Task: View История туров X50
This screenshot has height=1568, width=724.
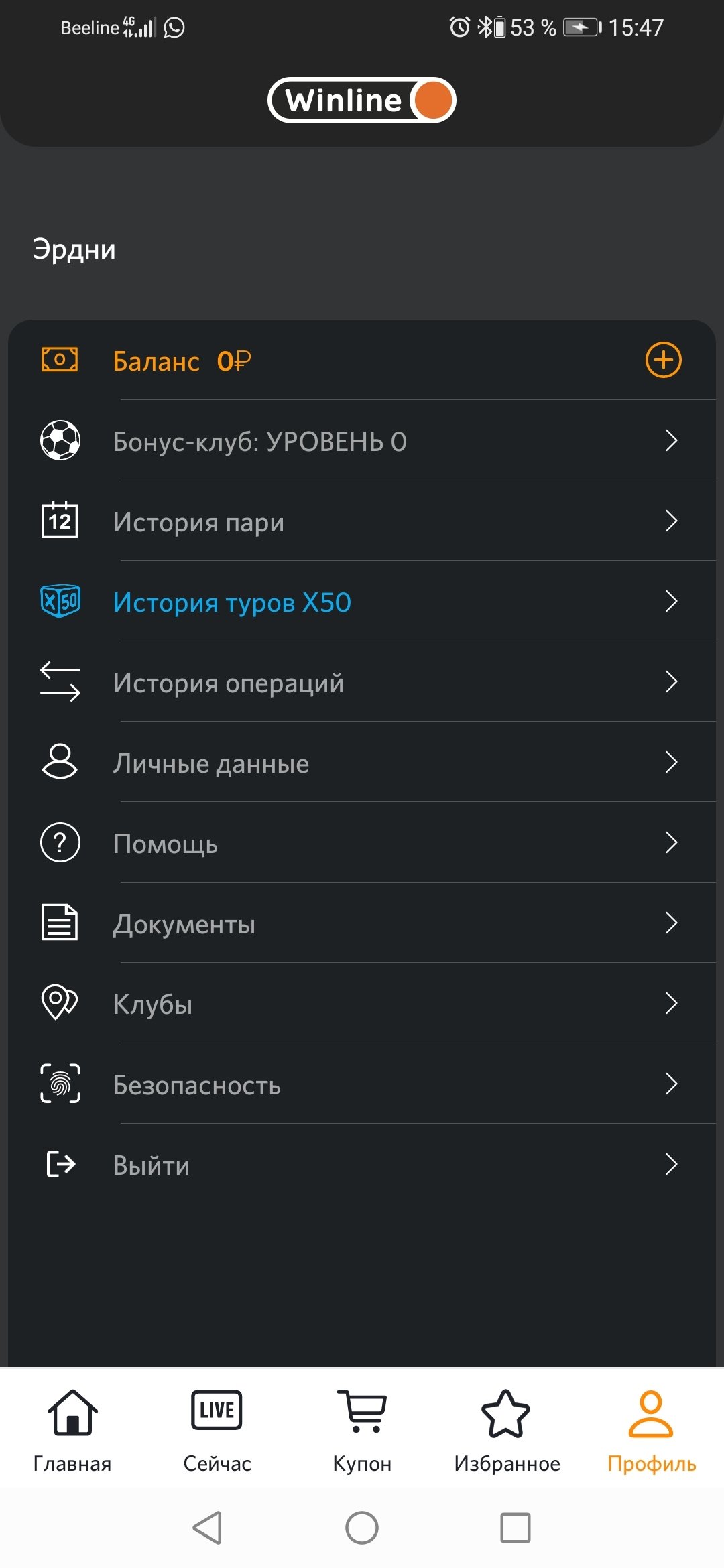Action: pyautogui.click(x=362, y=602)
